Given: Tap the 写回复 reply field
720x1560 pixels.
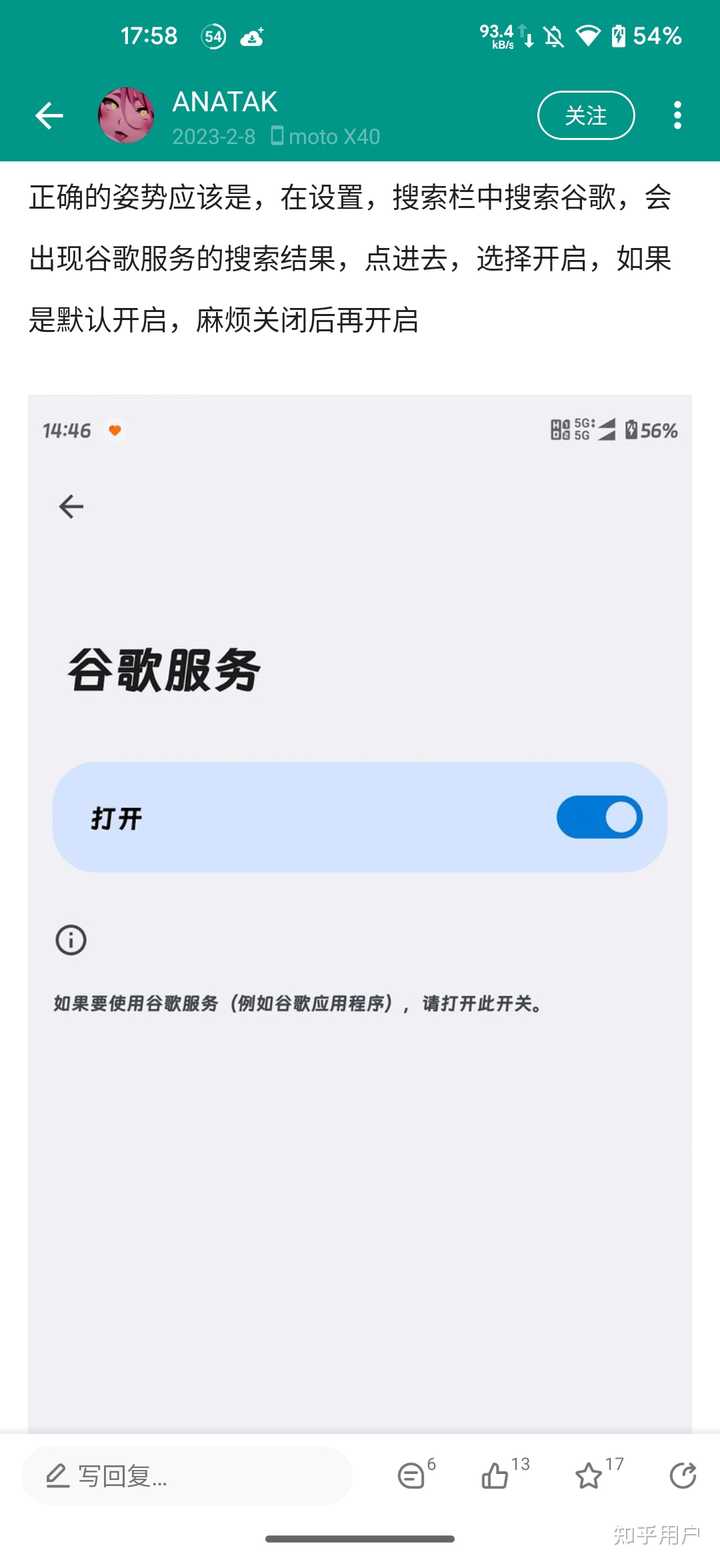Looking at the screenshot, I should pos(187,1476).
